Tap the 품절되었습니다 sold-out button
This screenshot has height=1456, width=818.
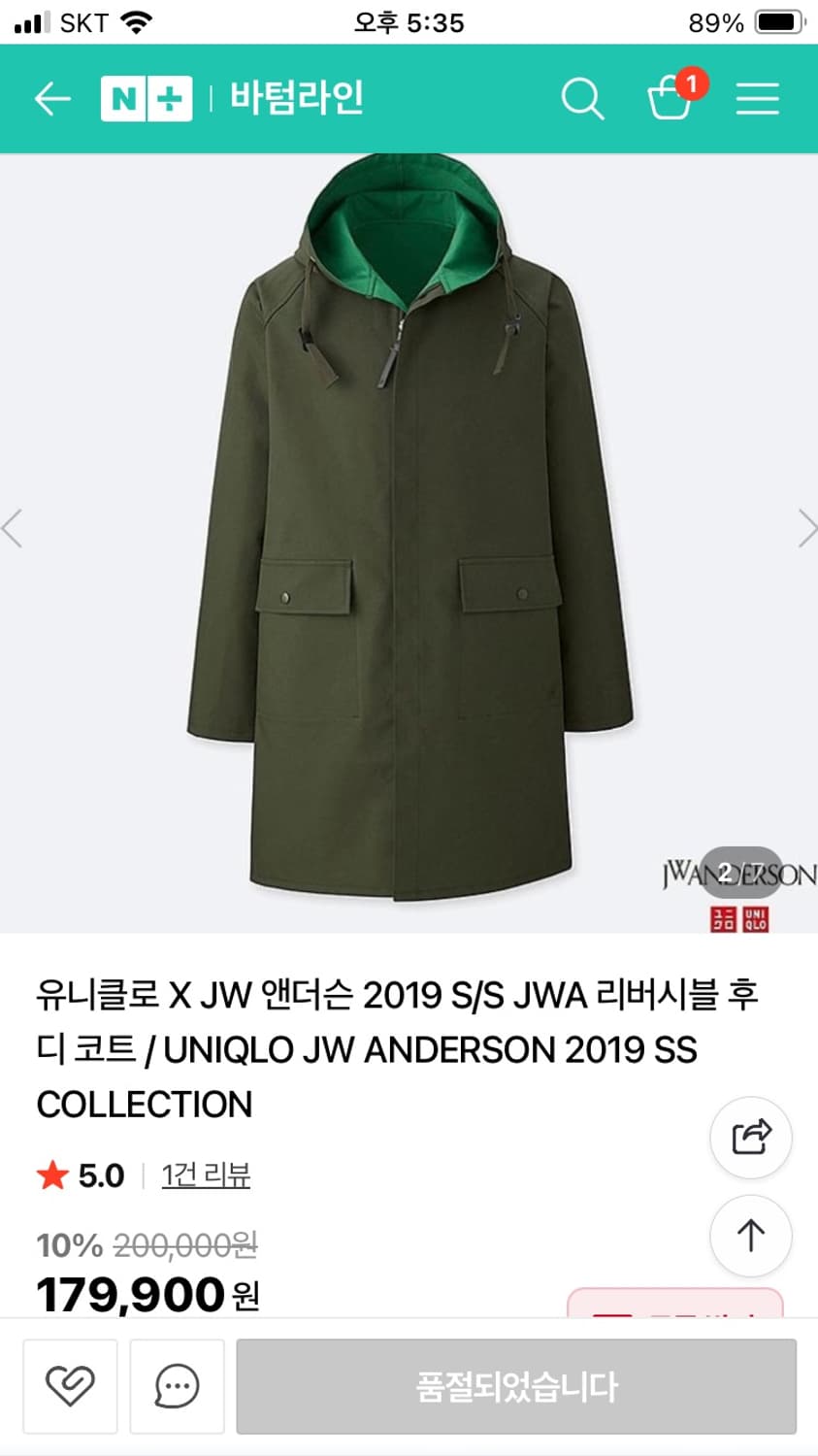tap(517, 1386)
